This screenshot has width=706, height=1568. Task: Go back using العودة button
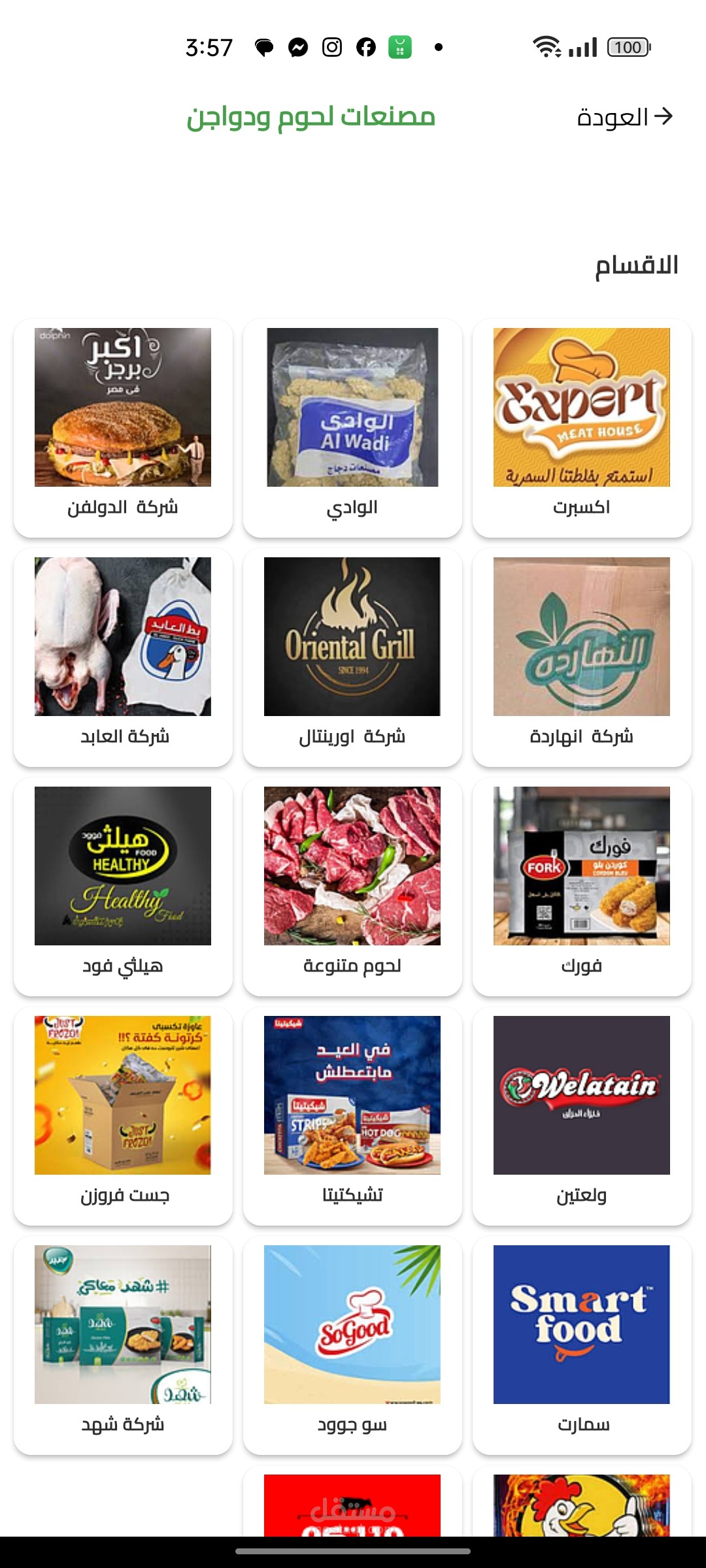coord(624,117)
